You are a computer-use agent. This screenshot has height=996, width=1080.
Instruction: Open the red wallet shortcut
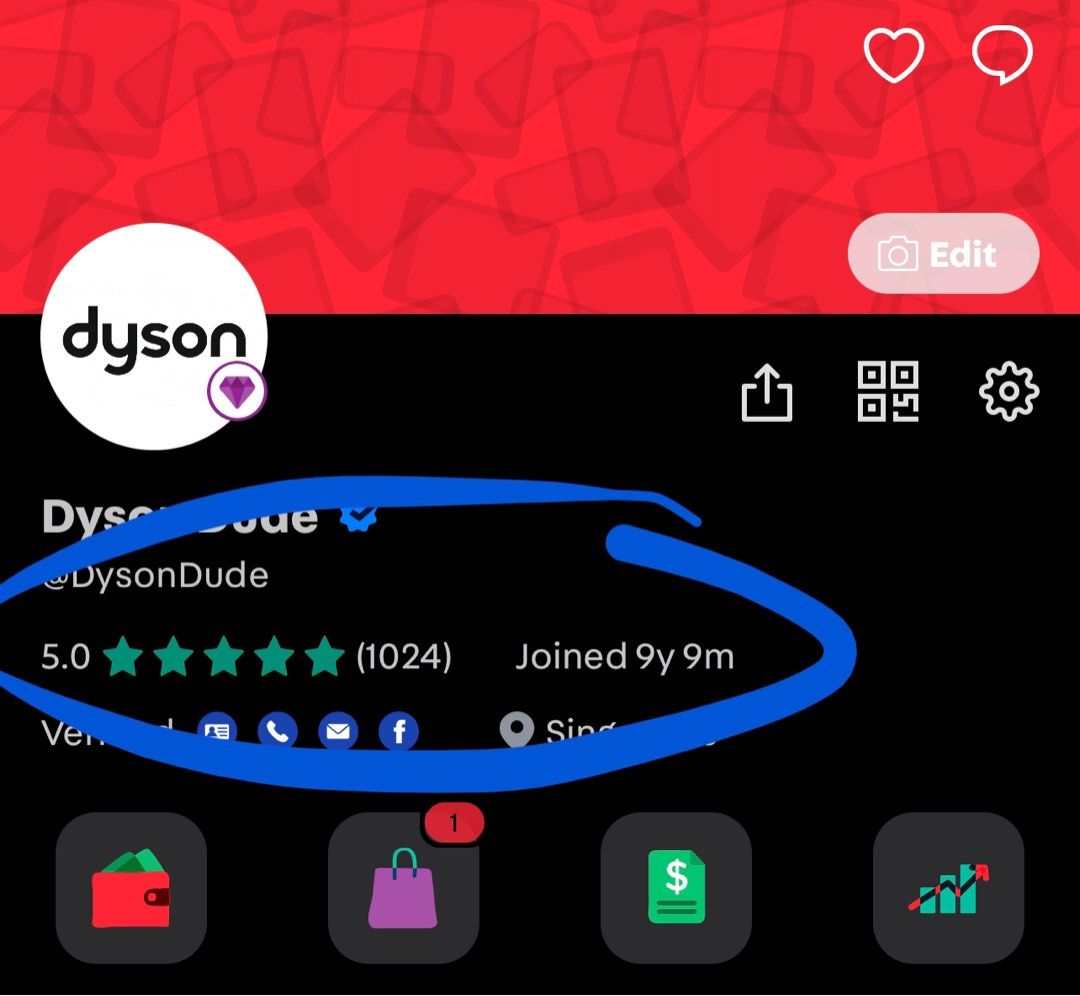(x=131, y=888)
